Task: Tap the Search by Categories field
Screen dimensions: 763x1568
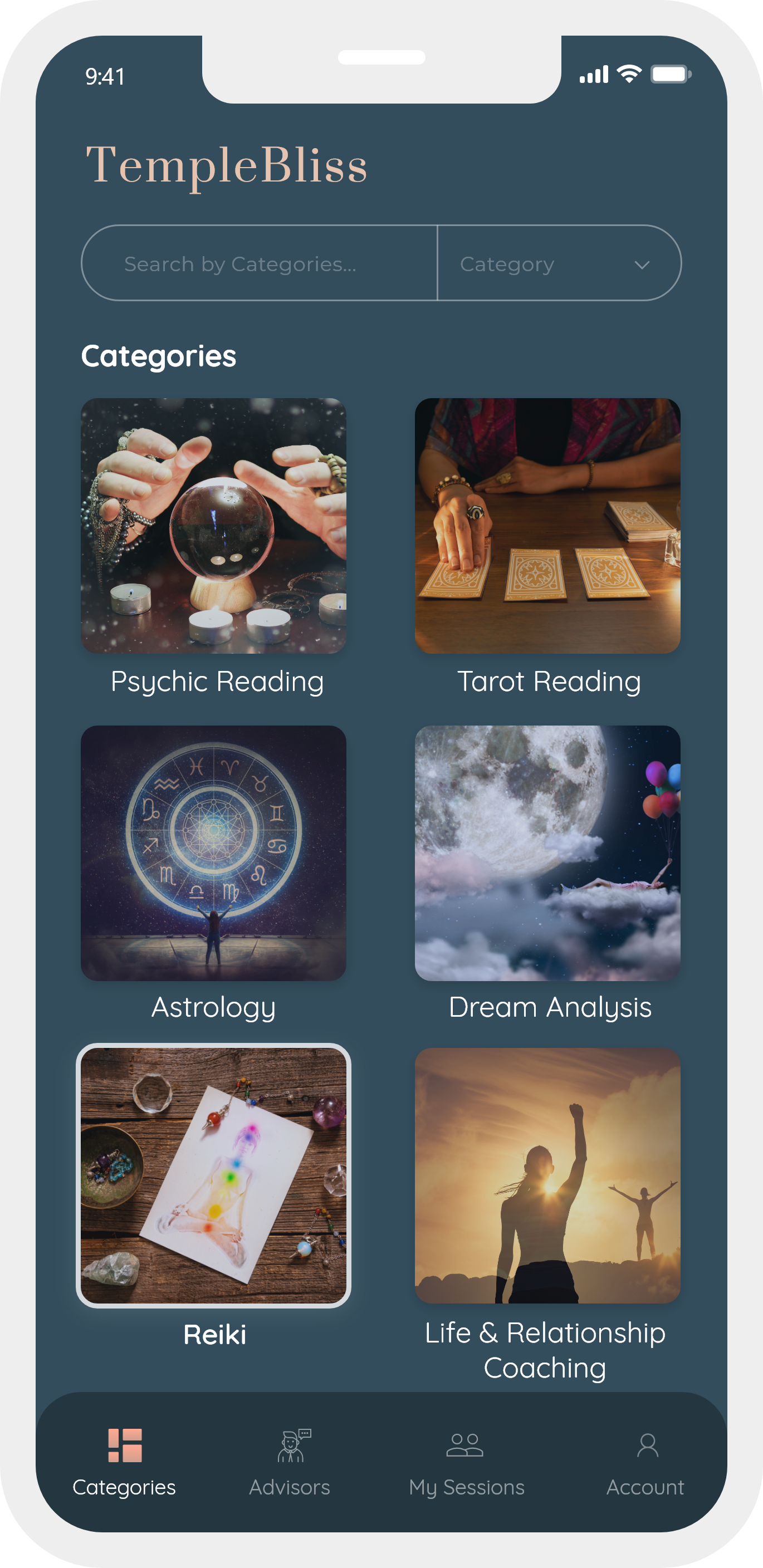Action: coord(259,263)
